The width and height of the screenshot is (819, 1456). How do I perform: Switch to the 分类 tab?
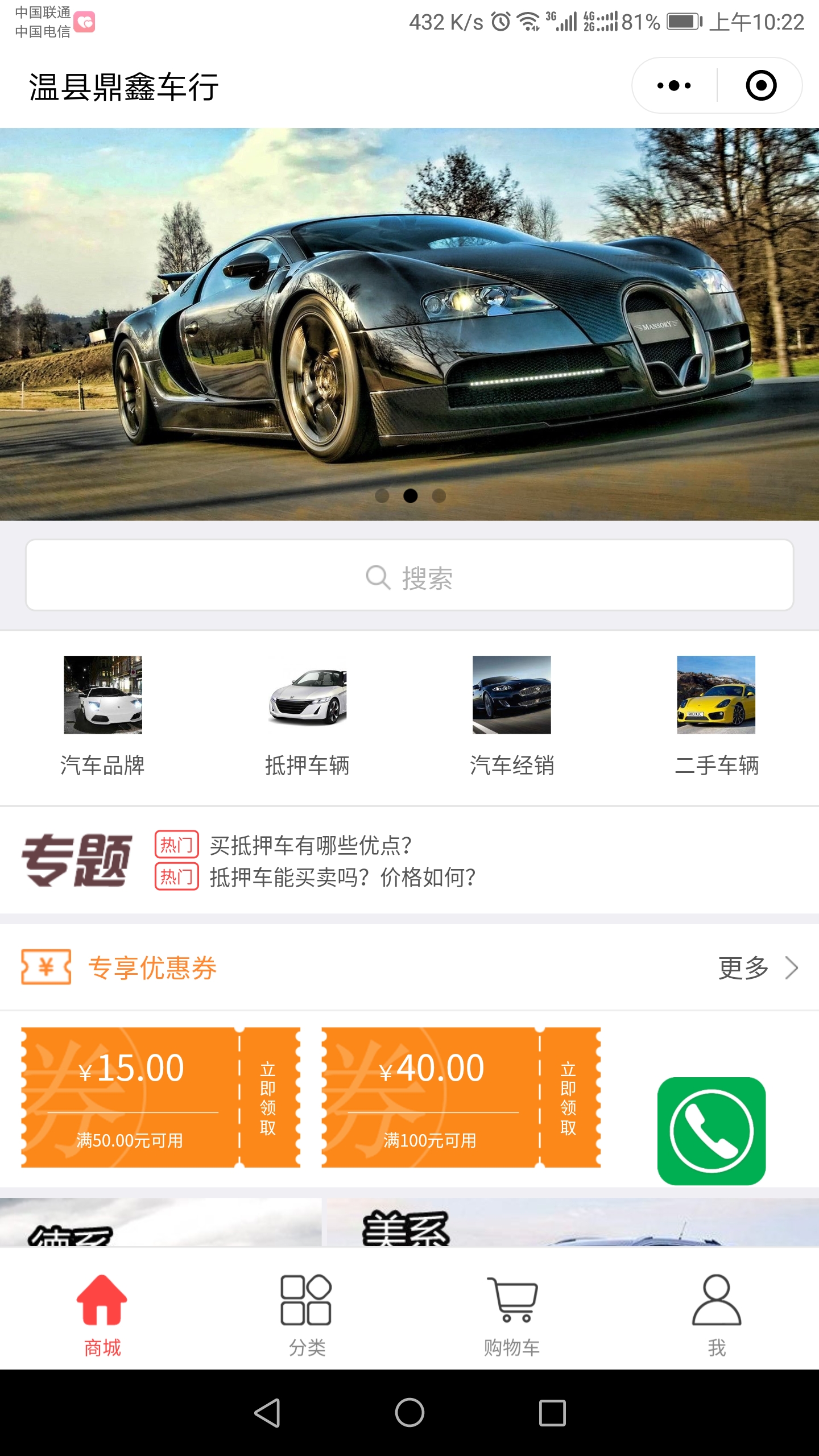coord(307,1315)
